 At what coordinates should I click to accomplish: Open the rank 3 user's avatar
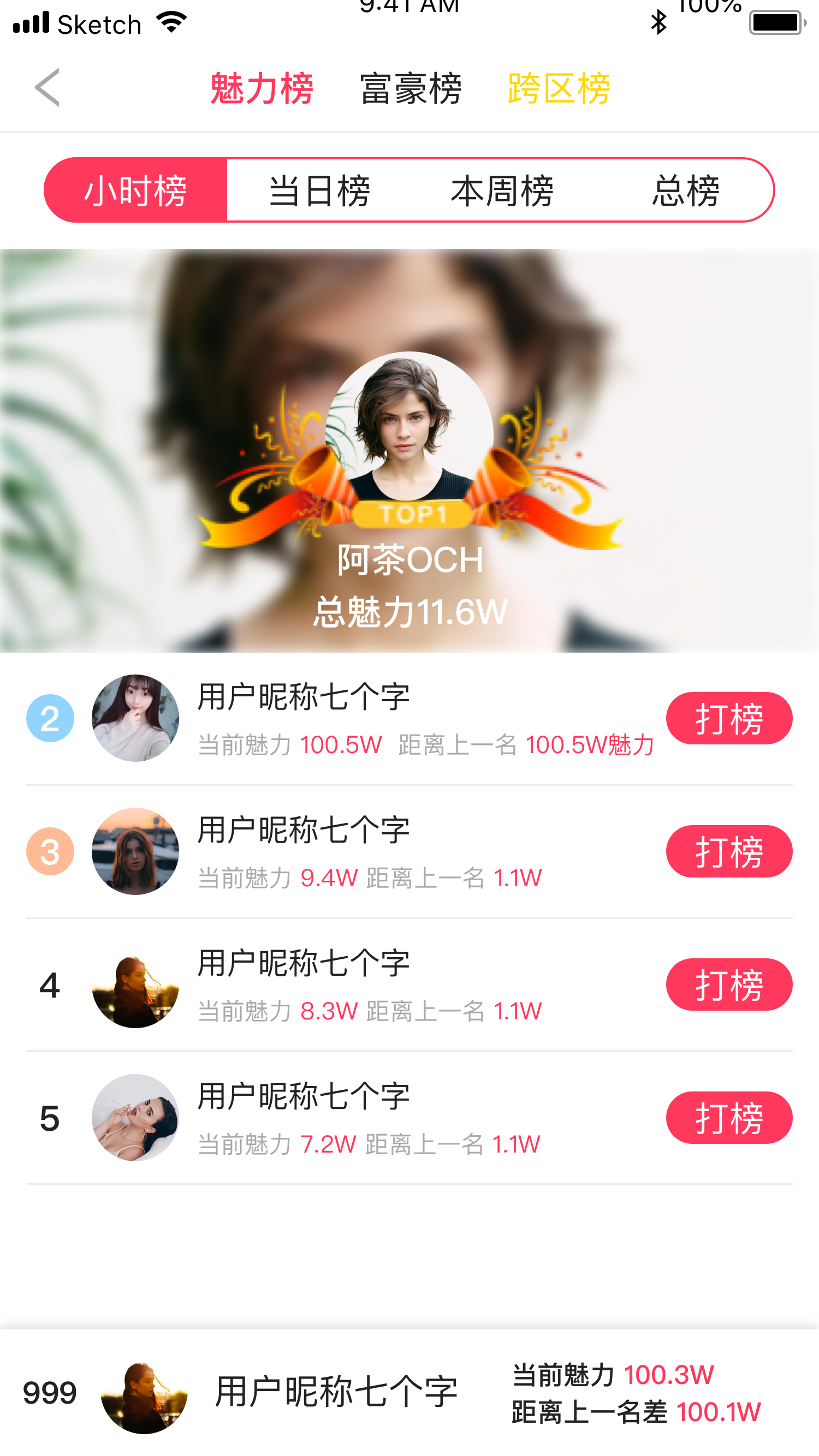135,851
